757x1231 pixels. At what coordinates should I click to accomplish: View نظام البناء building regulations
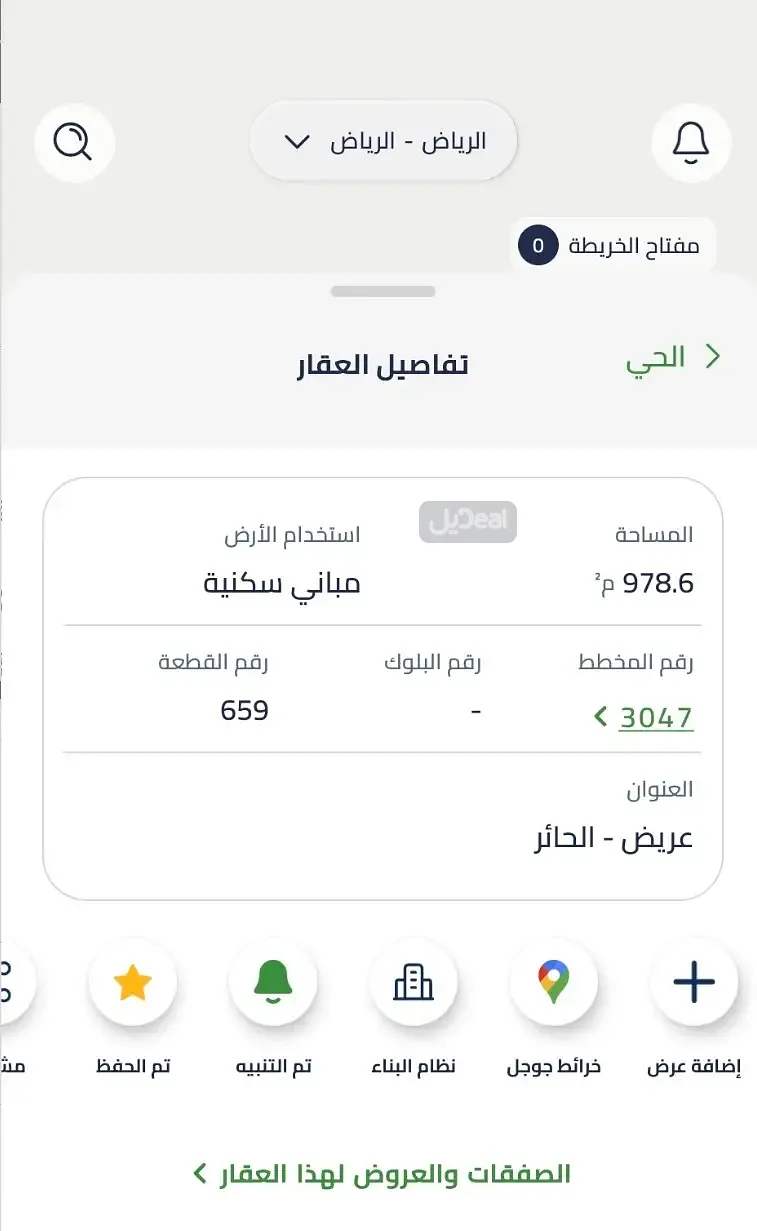(413, 983)
